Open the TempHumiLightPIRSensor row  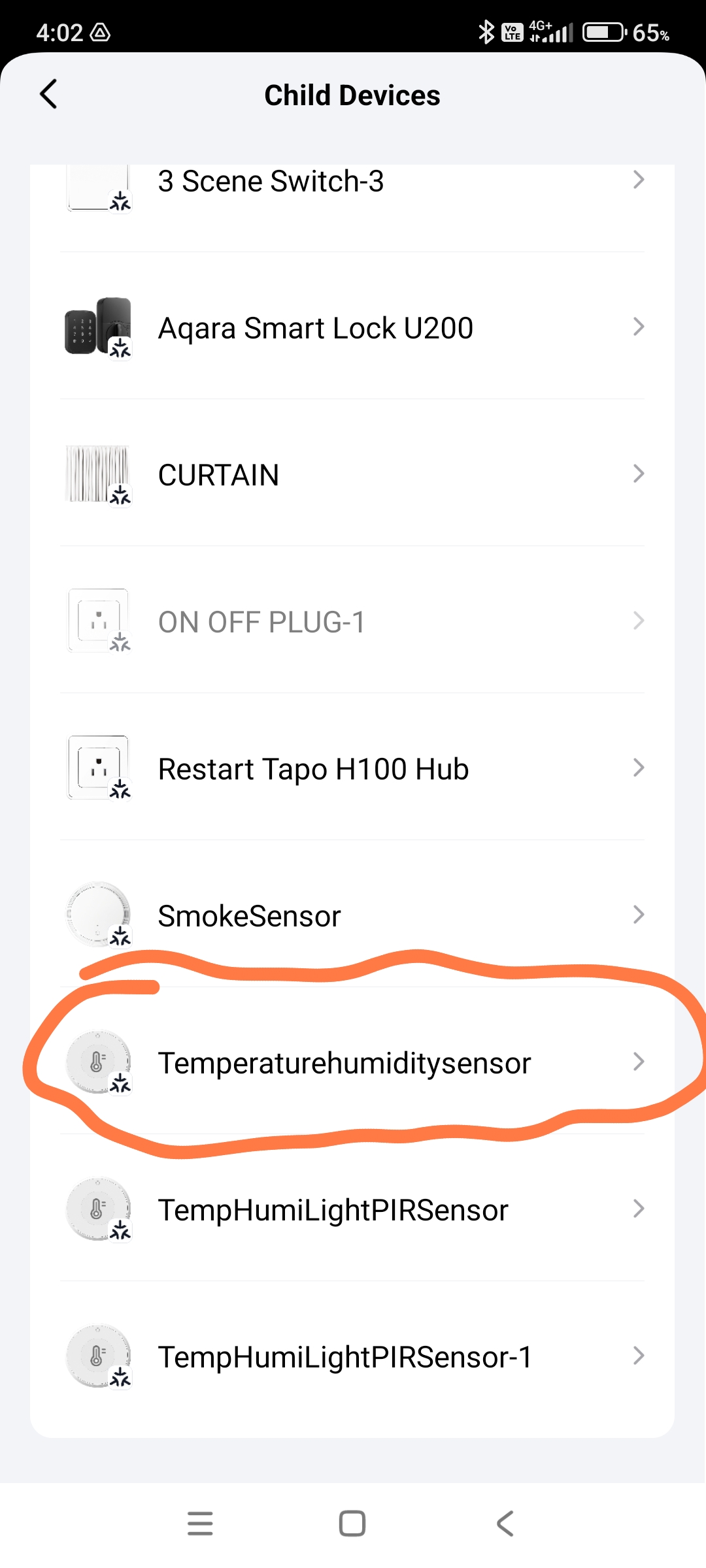(x=353, y=1209)
